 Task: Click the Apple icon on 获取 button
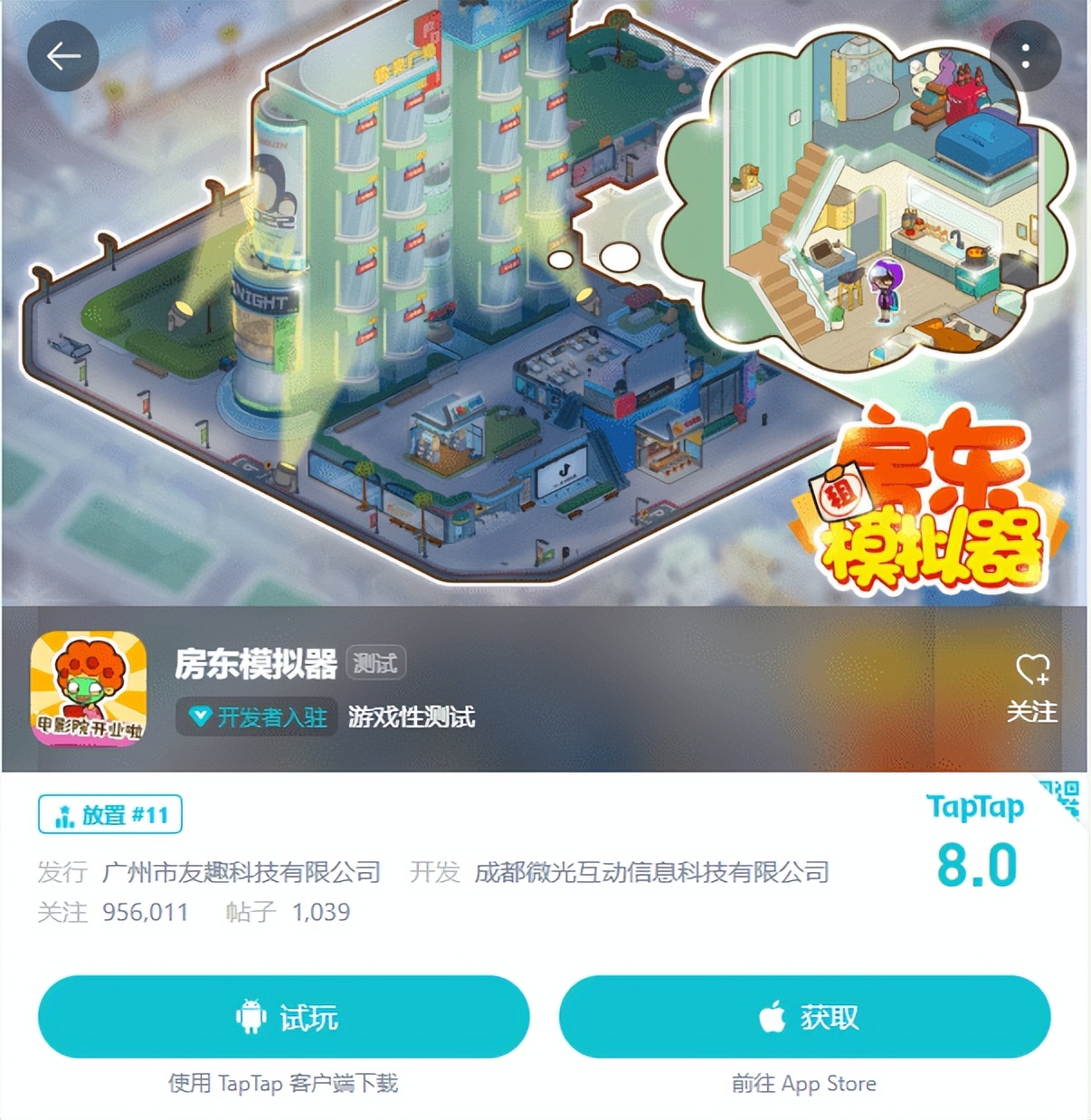pos(770,1015)
